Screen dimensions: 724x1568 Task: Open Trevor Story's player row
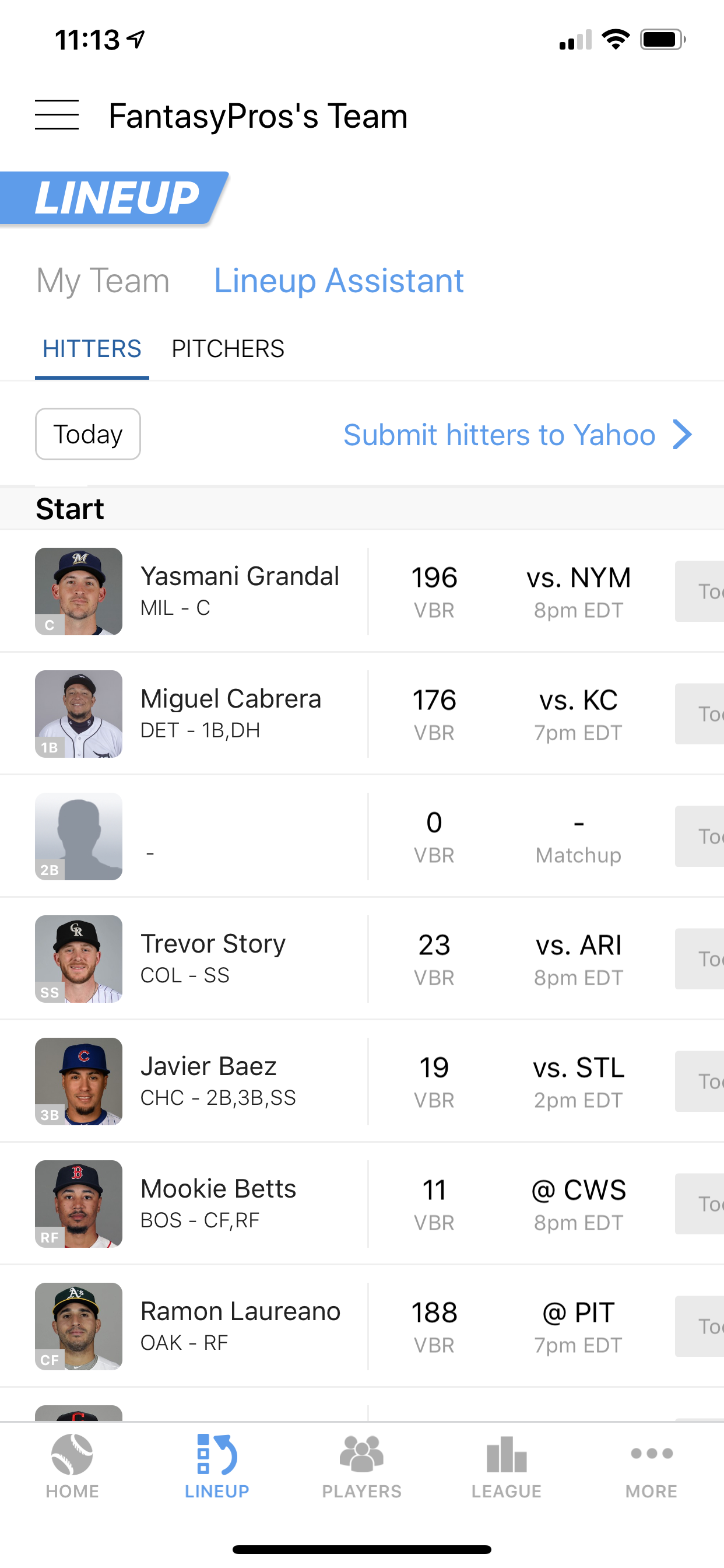coord(213,958)
